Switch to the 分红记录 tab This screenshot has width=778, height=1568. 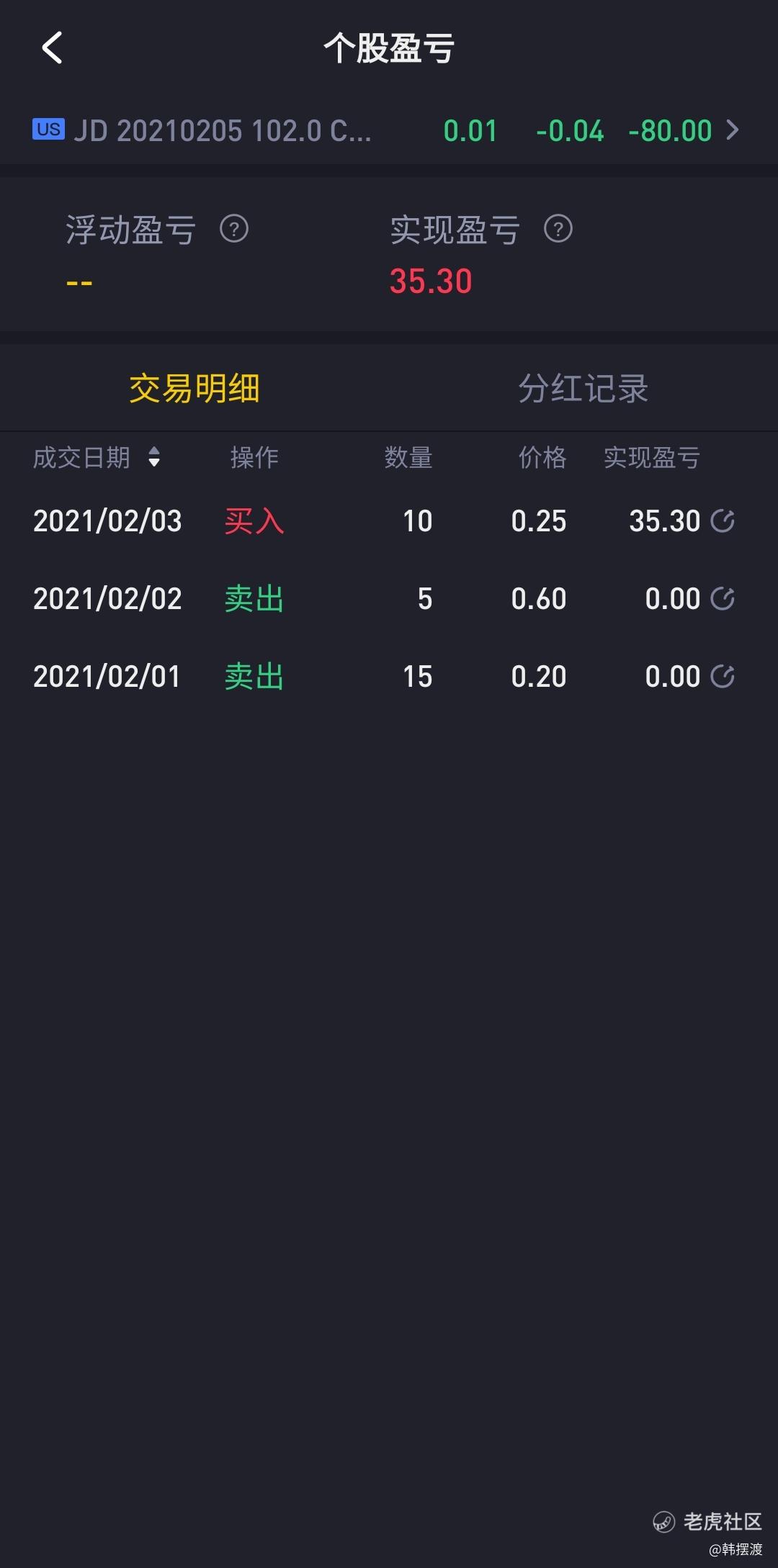[x=583, y=389]
